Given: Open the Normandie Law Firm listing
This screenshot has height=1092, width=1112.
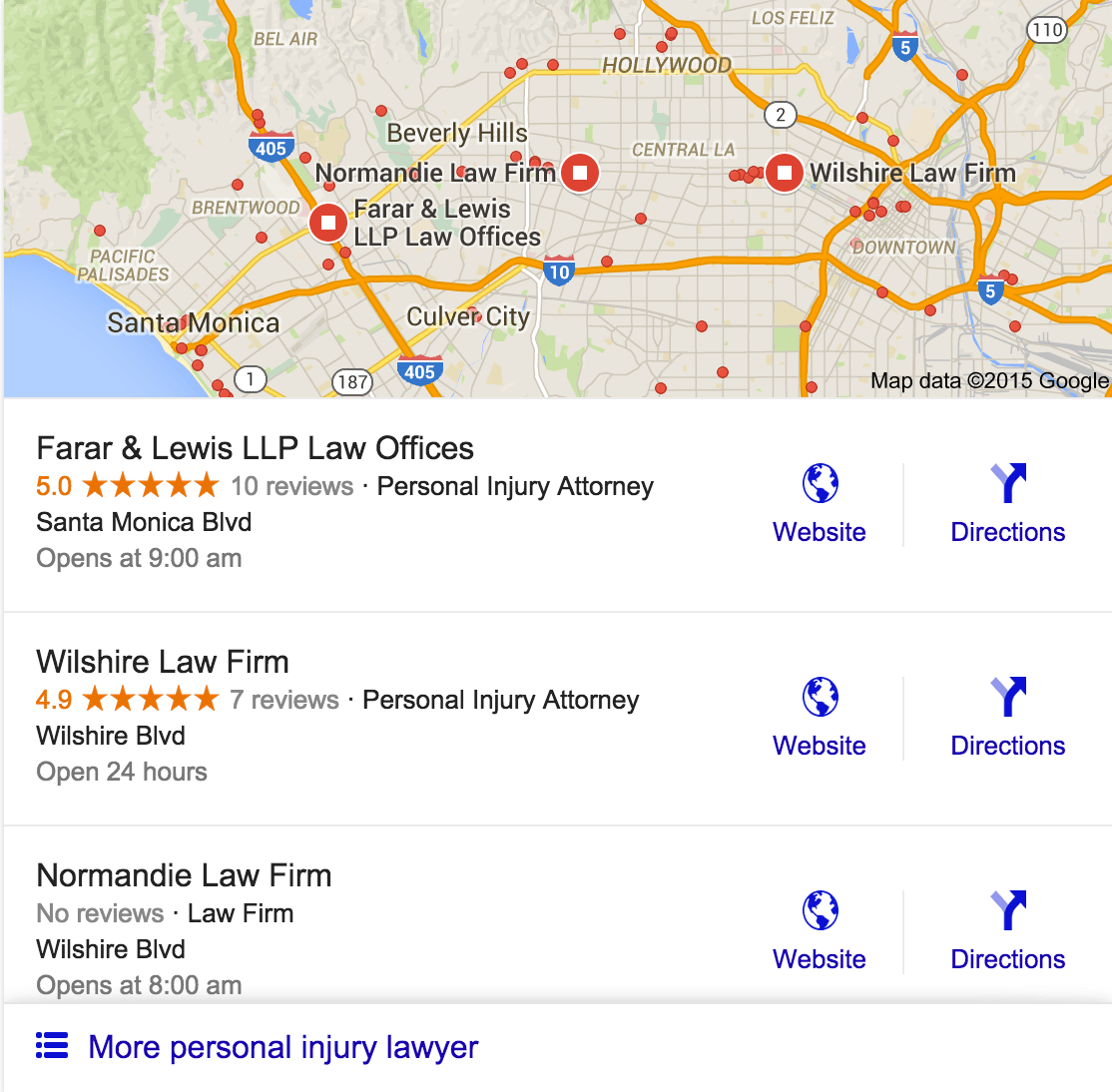Looking at the screenshot, I should [184, 875].
